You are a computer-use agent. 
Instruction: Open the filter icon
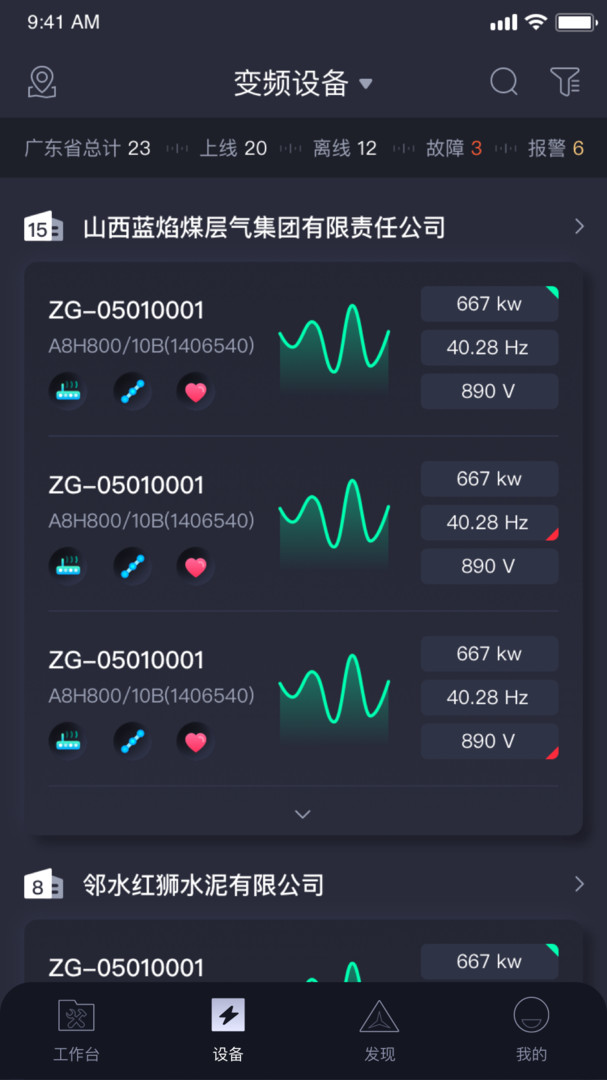(565, 82)
